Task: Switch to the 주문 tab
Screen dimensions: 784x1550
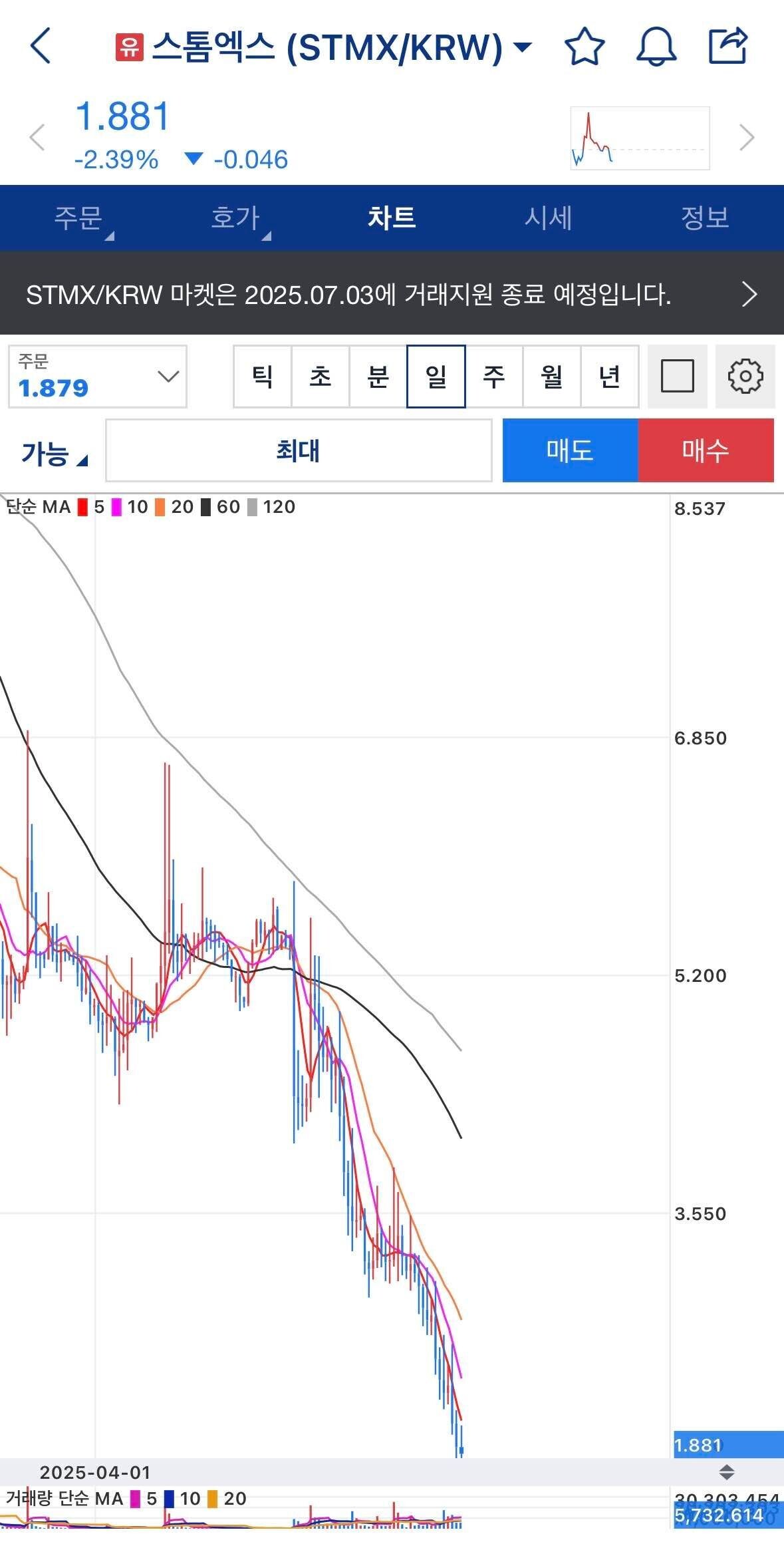Action: pos(78,218)
